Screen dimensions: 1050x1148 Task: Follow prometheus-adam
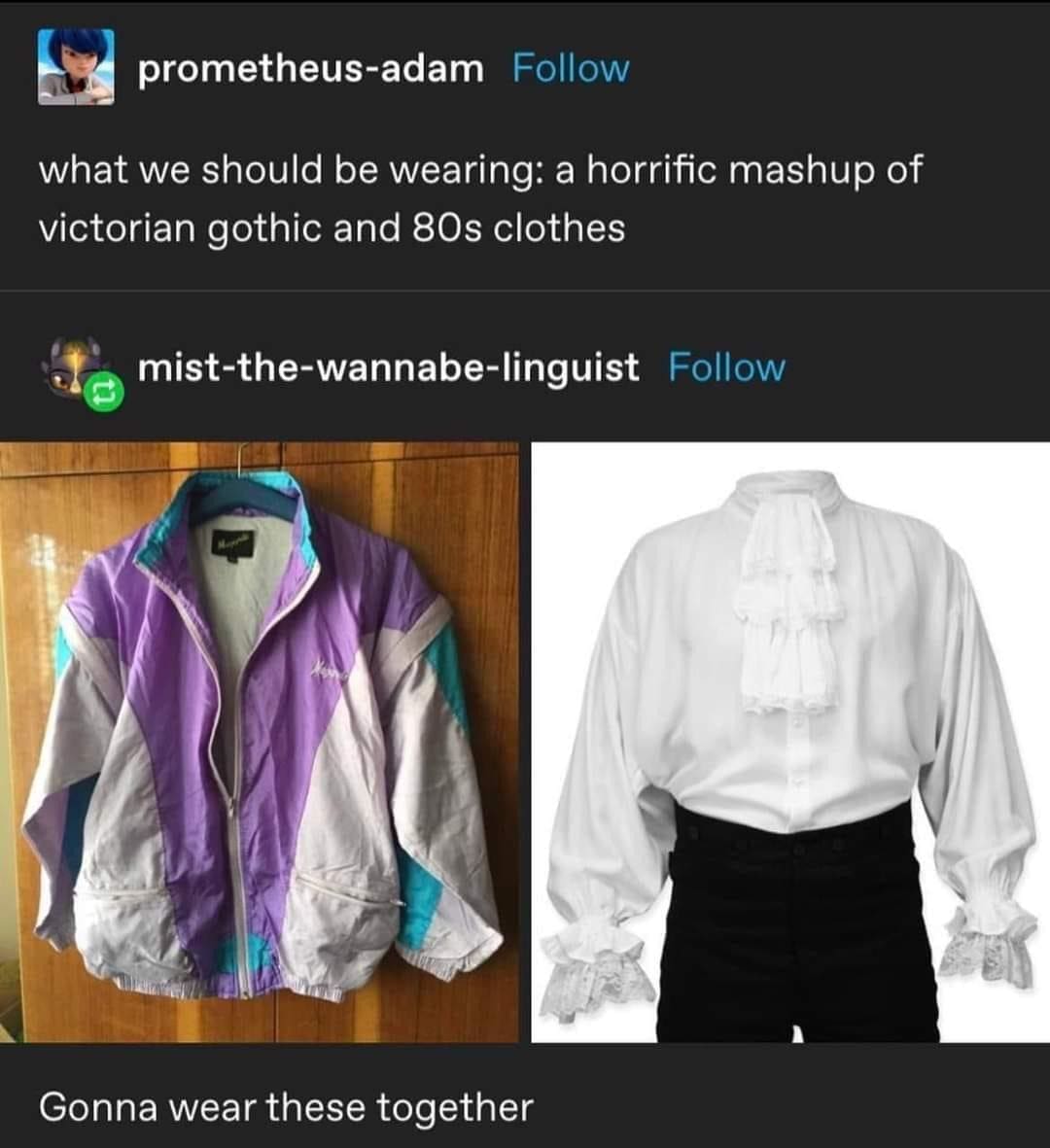click(x=571, y=69)
